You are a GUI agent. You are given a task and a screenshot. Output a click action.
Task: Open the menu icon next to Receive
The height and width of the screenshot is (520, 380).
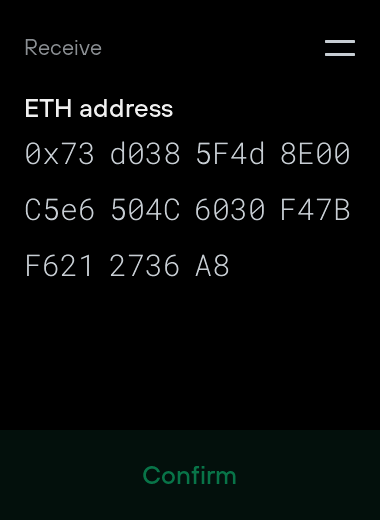click(x=340, y=48)
